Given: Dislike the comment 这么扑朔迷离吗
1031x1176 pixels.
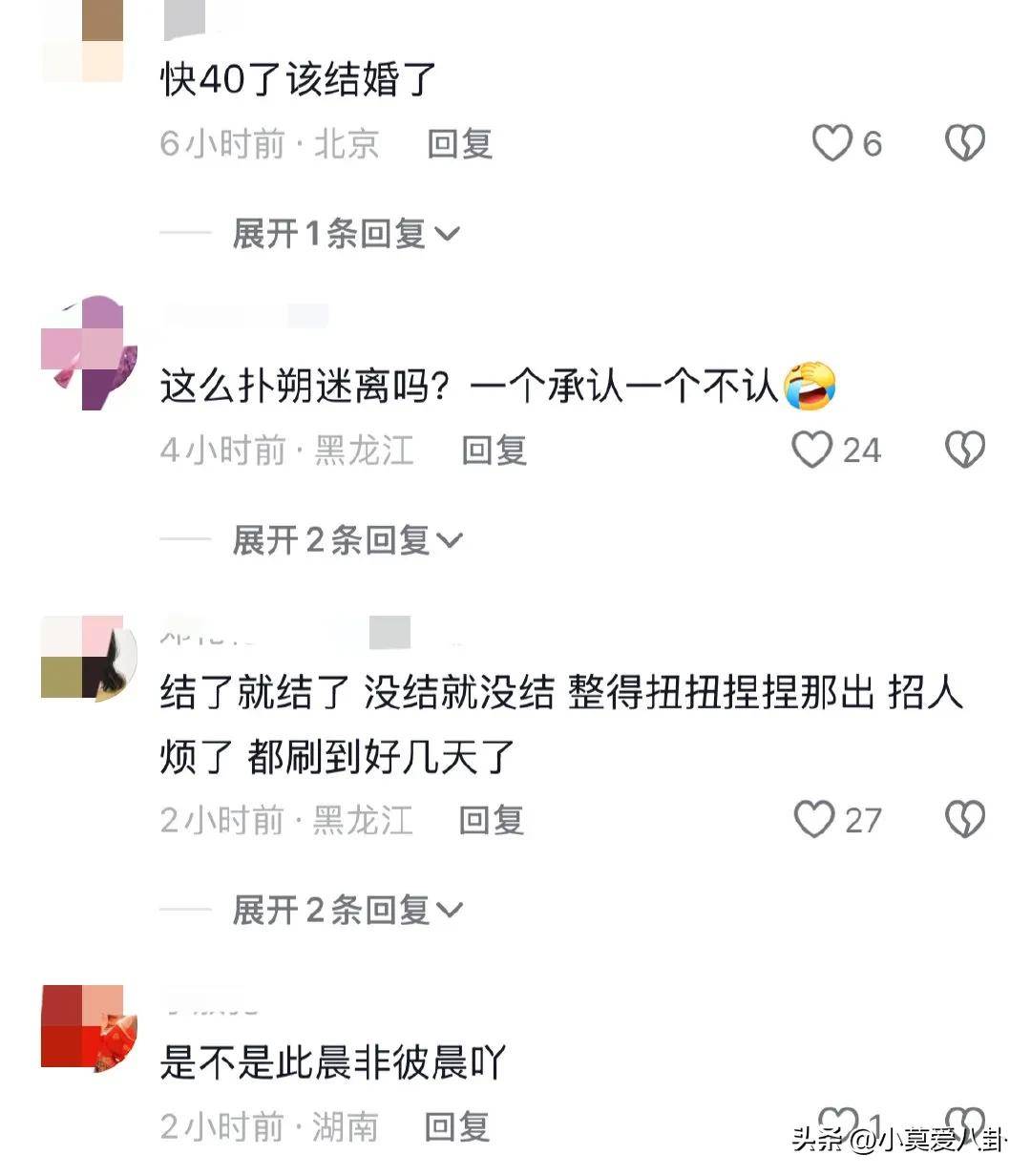Looking at the screenshot, I should pos(964,450).
